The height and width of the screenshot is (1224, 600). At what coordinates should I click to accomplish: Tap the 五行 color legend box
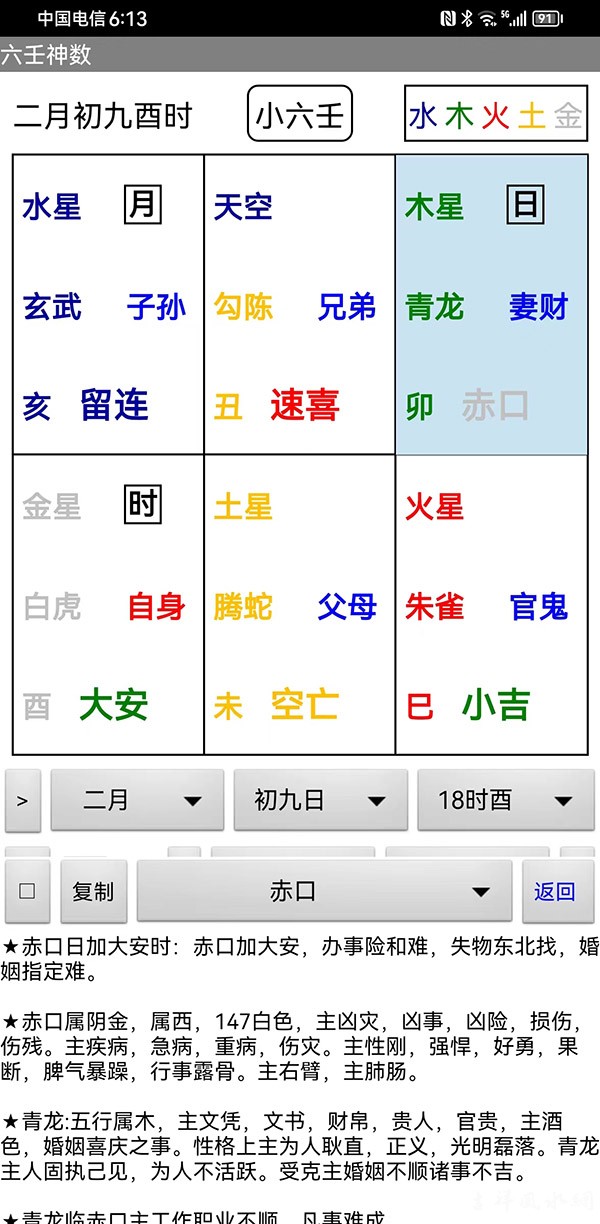tap(495, 116)
